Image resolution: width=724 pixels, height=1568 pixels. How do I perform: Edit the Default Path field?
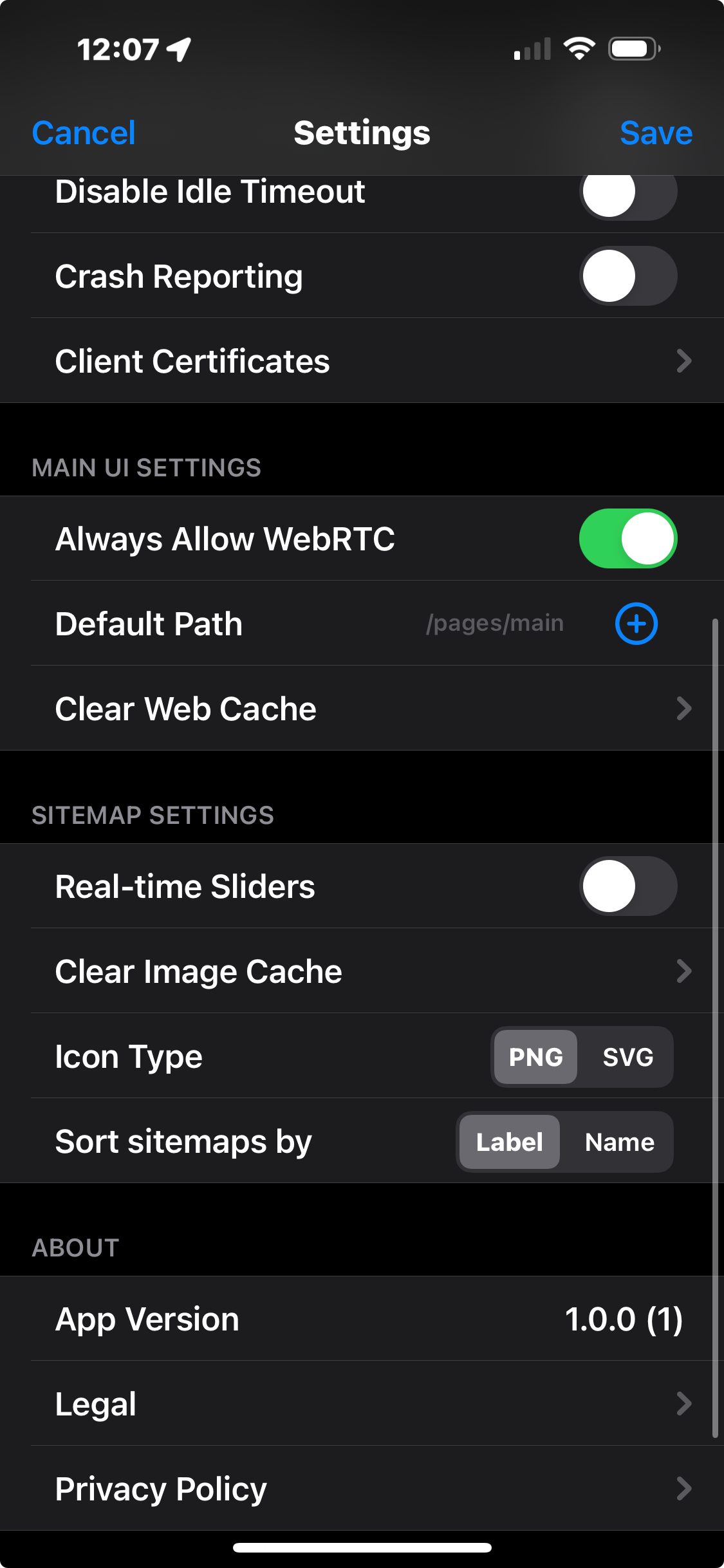pos(494,624)
